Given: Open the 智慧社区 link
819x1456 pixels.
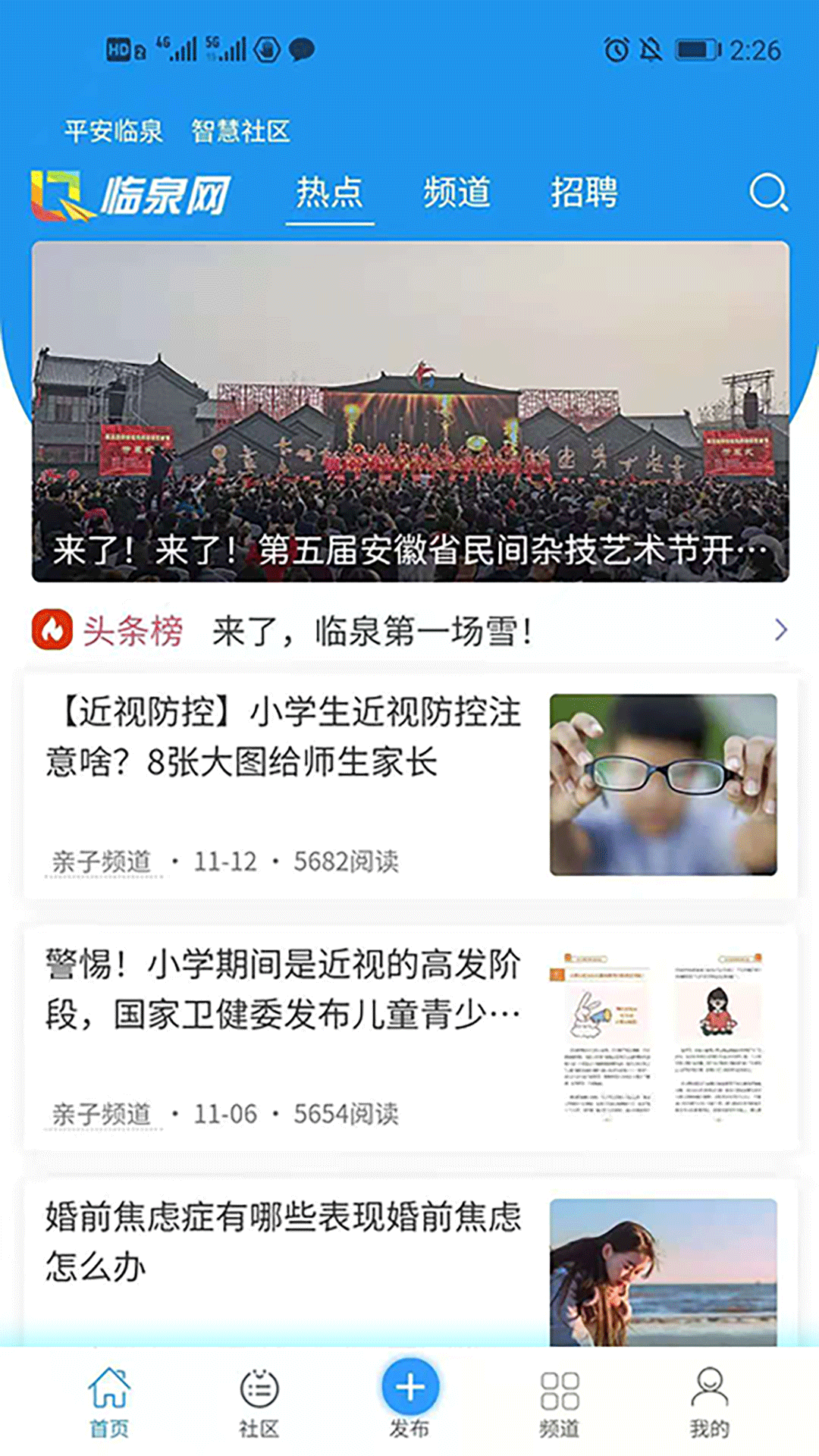Looking at the screenshot, I should pos(240,131).
